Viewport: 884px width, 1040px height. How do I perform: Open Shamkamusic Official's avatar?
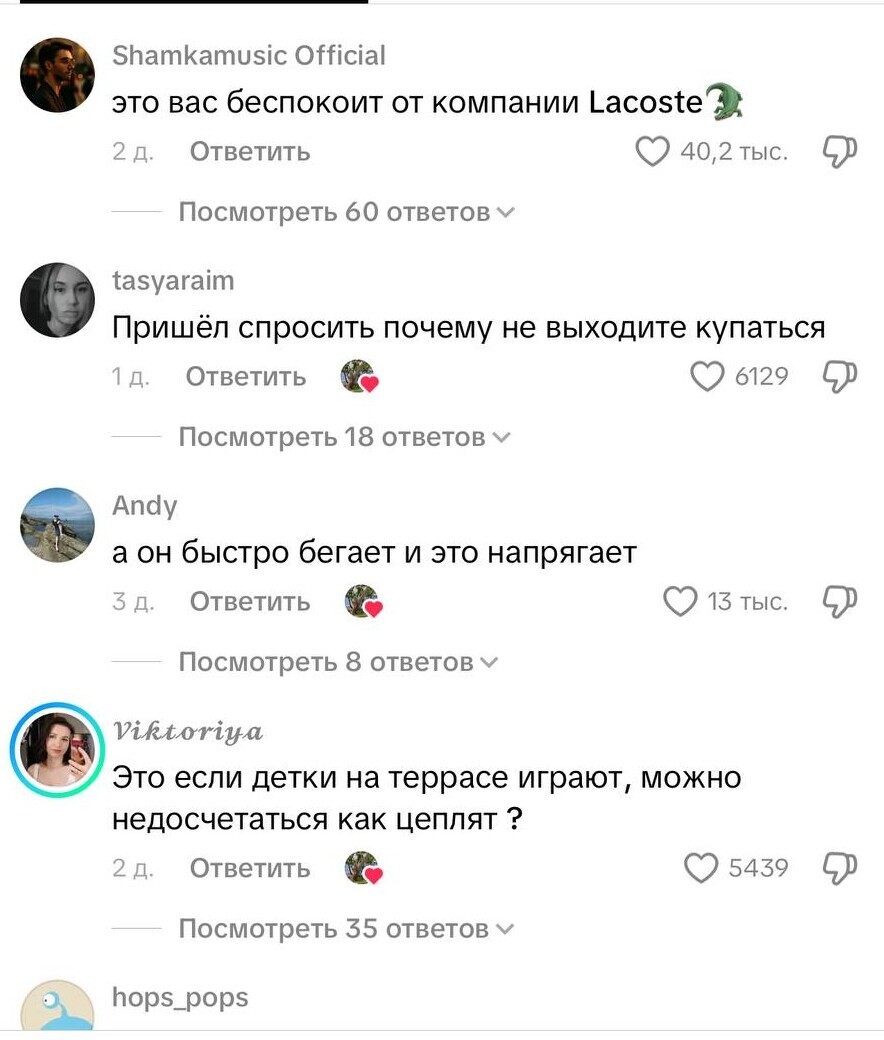pyautogui.click(x=57, y=75)
